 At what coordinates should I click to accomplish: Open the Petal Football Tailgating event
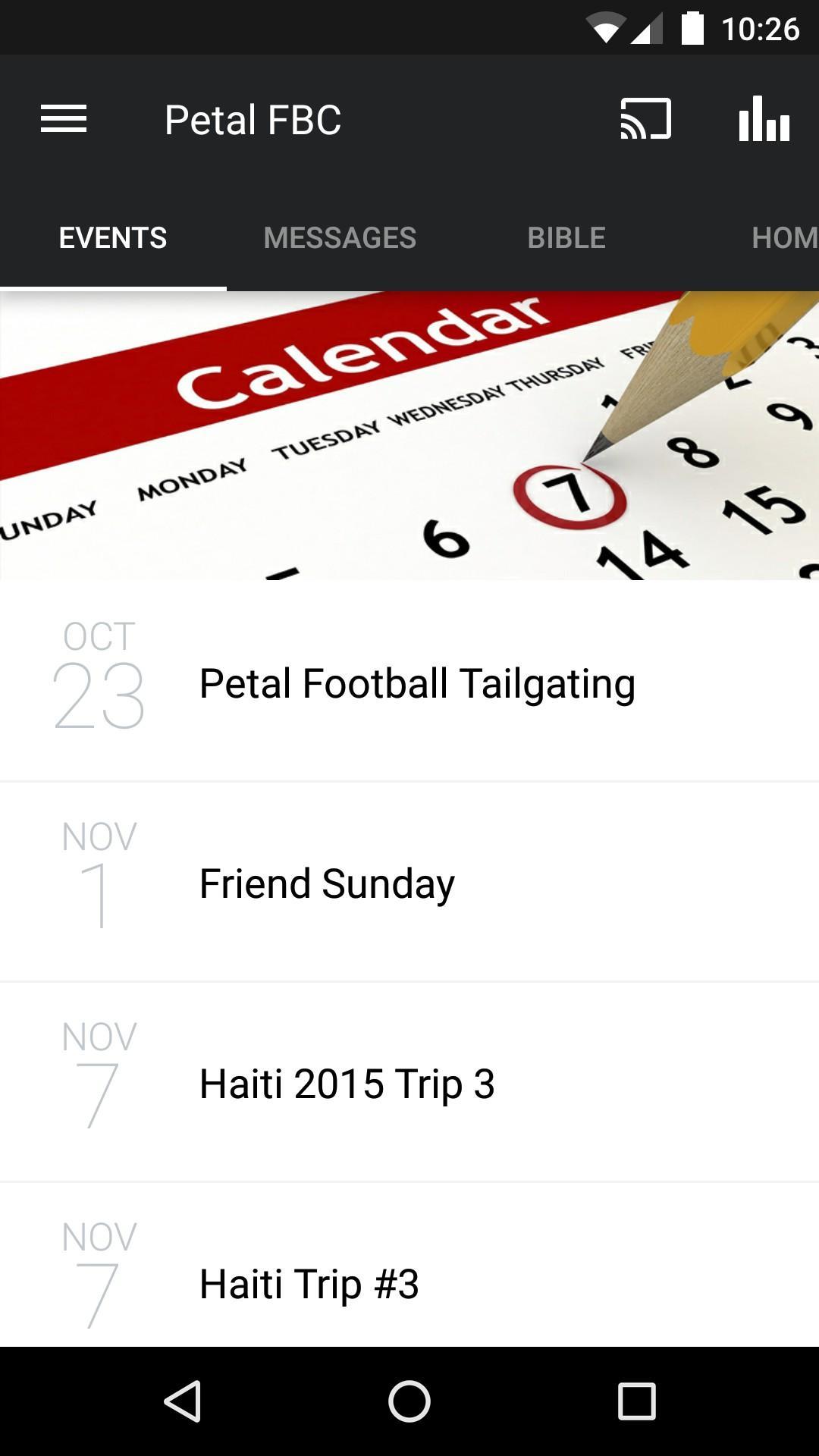(x=417, y=683)
